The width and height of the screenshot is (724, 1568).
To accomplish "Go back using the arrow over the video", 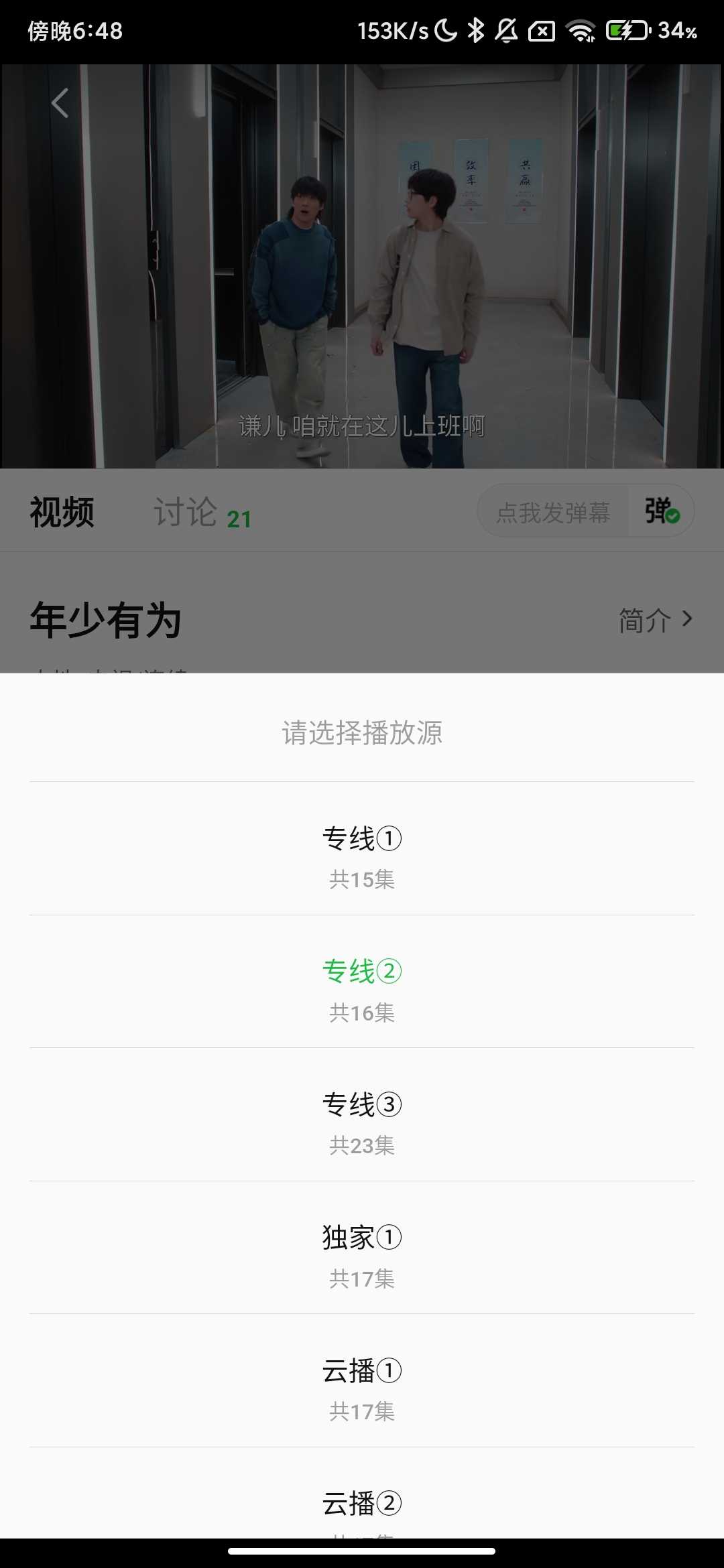I will point(60,103).
